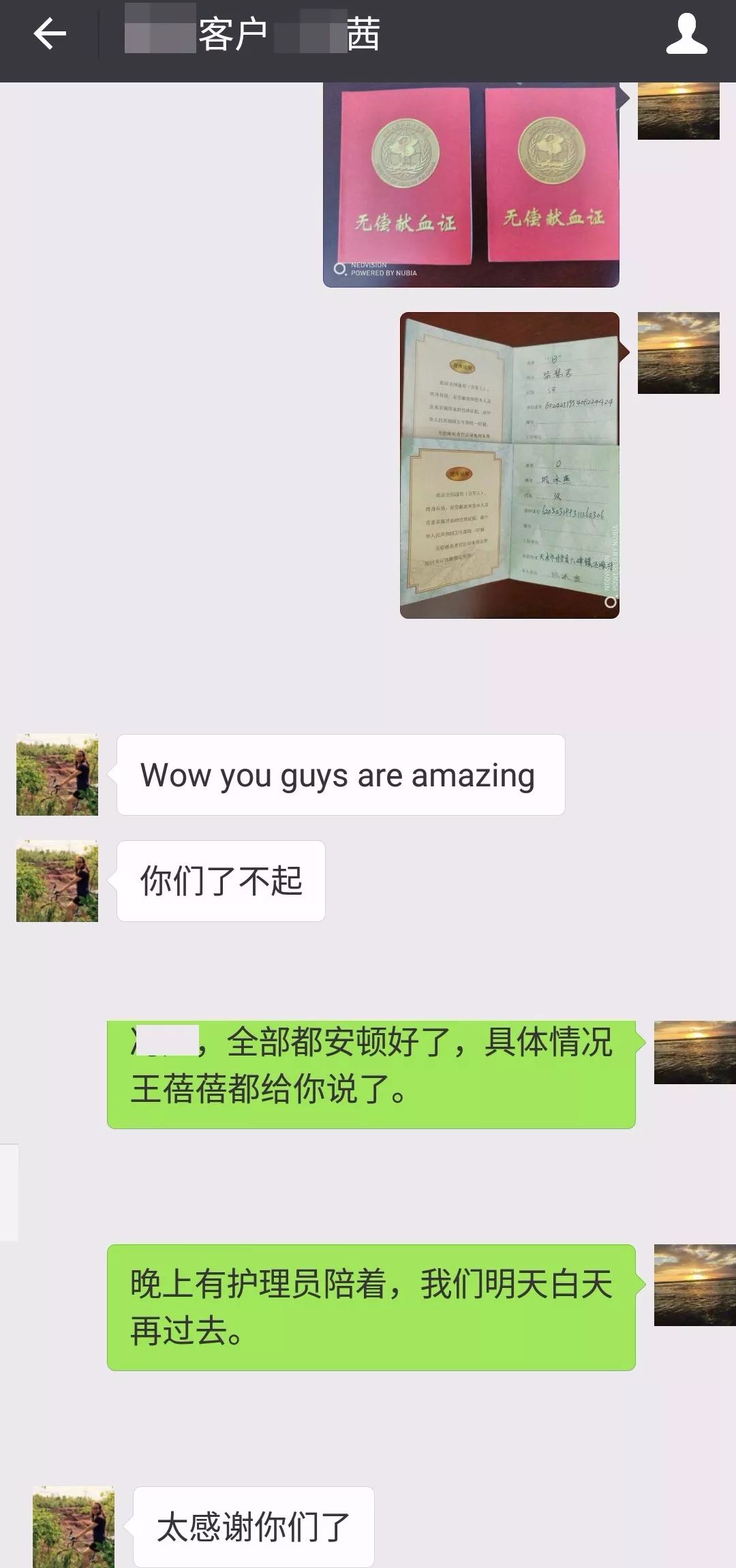Go back using the arrow icon

coord(50,34)
